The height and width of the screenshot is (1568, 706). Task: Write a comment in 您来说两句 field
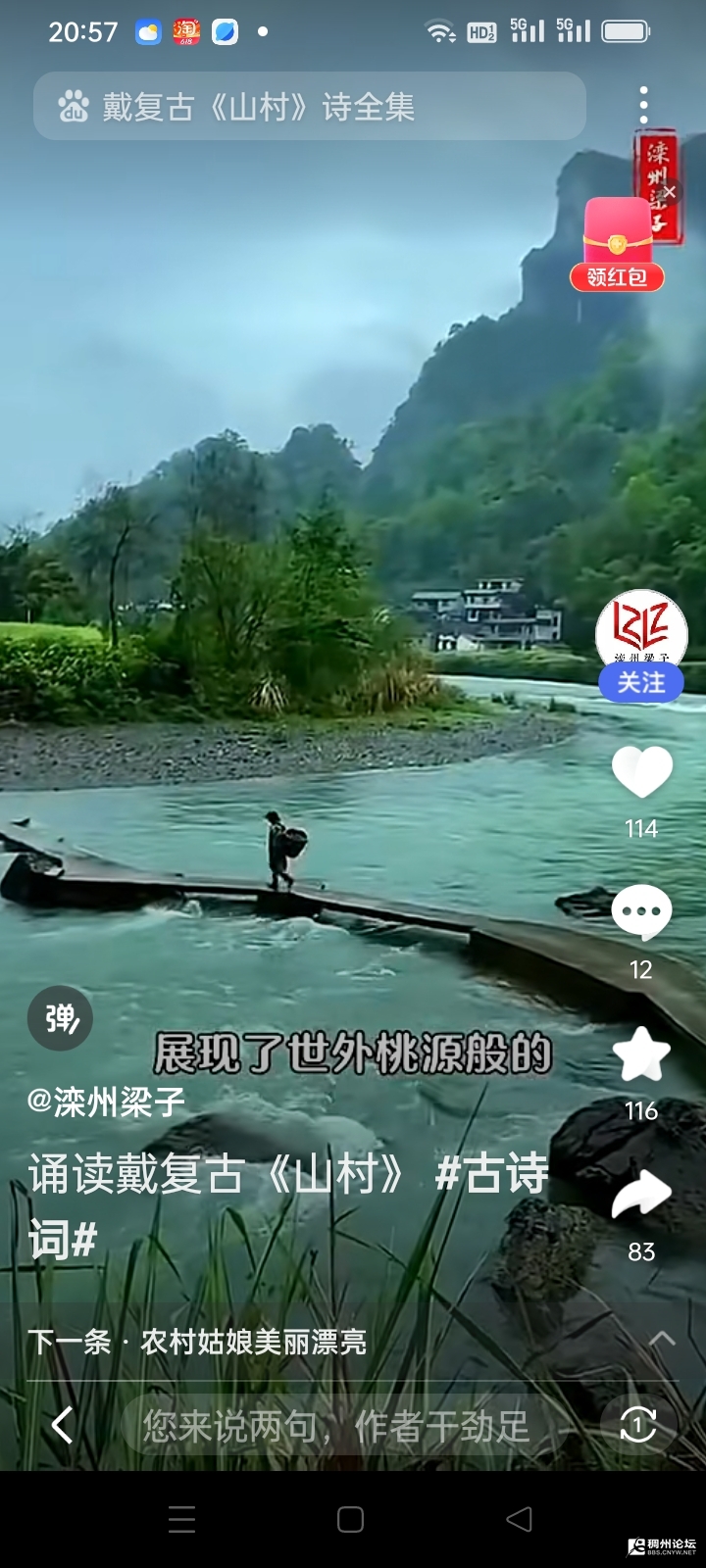click(x=336, y=1426)
